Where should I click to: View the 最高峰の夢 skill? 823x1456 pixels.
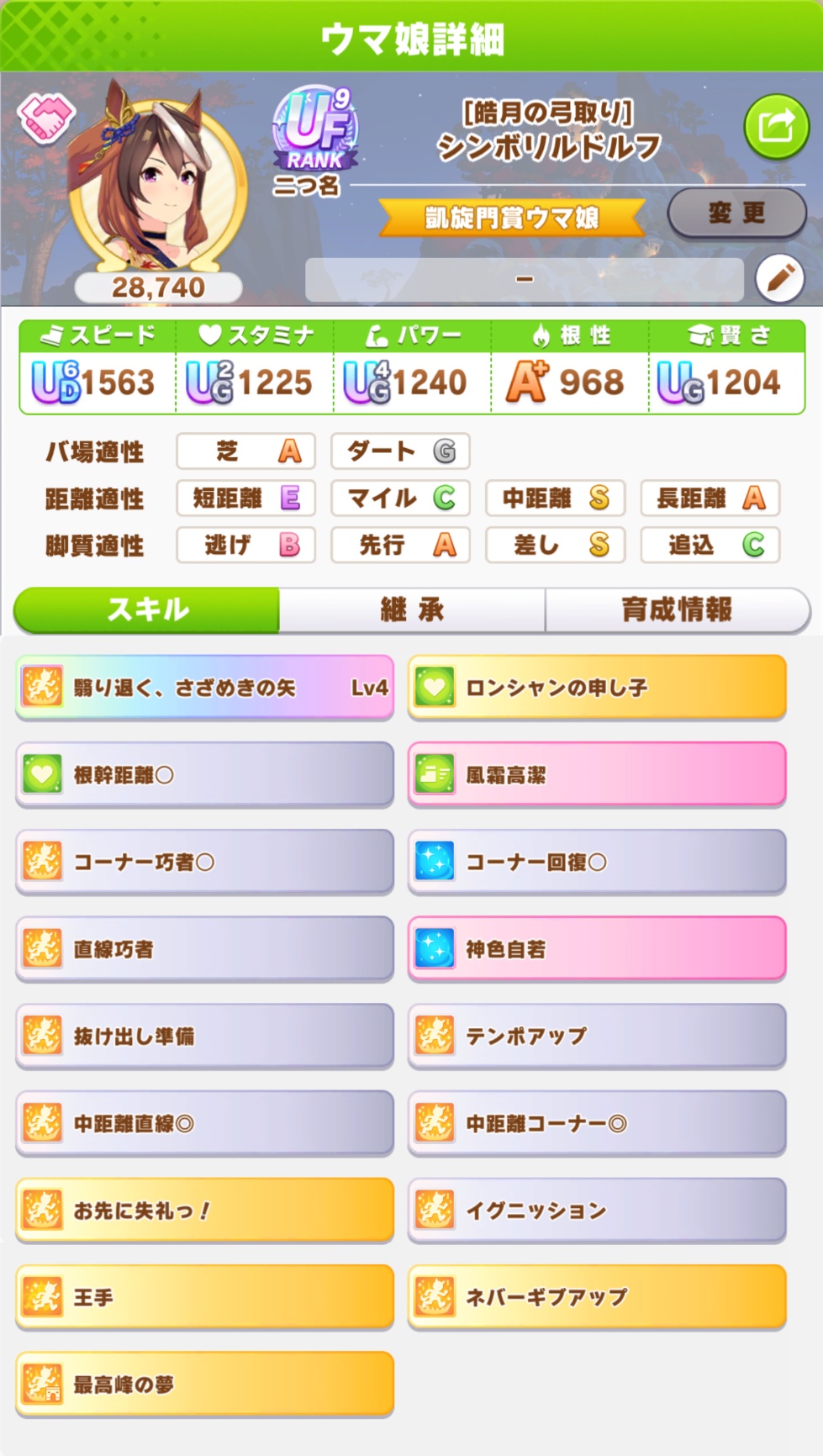[204, 1385]
